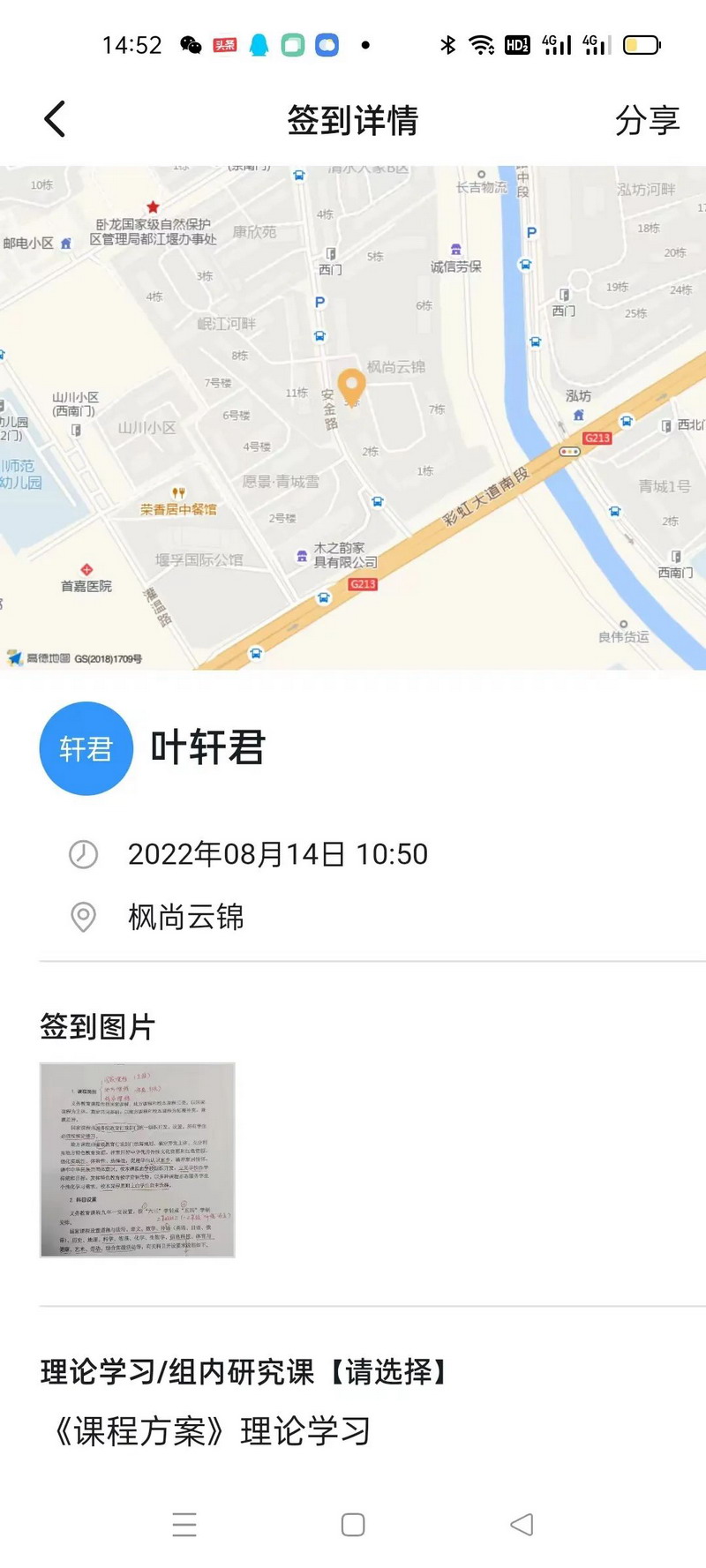
Task: Tap the orange location pin on map
Action: (351, 386)
